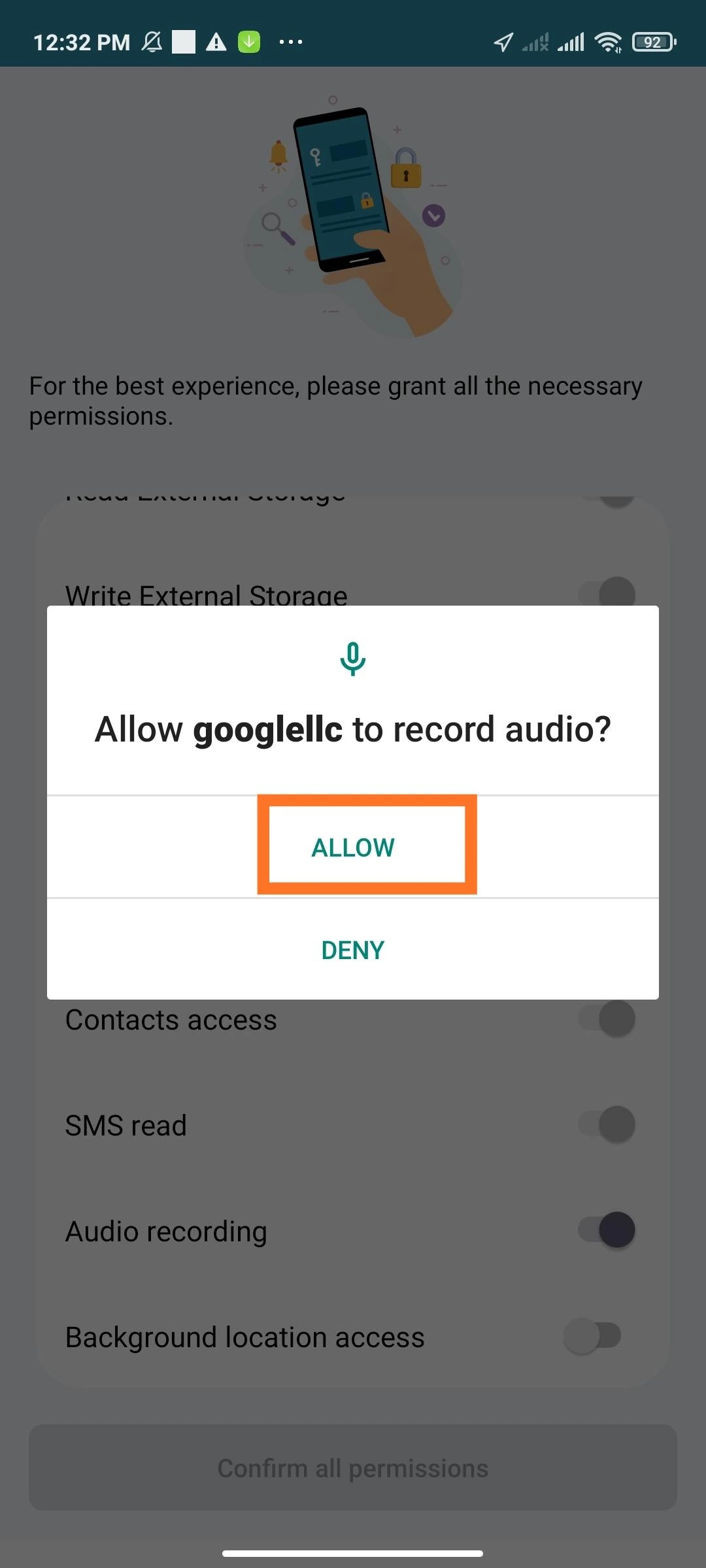The height and width of the screenshot is (1568, 706).
Task: Toggle the Contacts access switch
Action: [x=607, y=1019]
